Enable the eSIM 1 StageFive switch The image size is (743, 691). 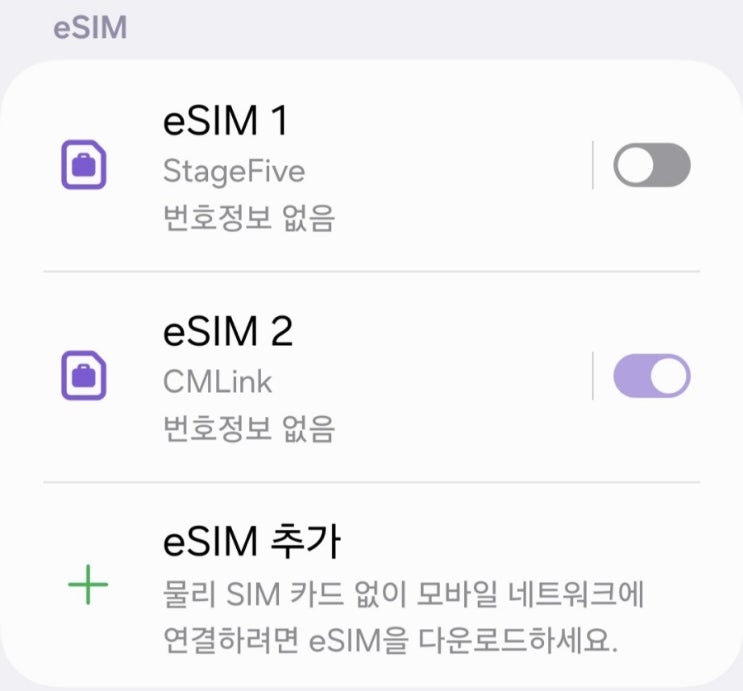651,166
